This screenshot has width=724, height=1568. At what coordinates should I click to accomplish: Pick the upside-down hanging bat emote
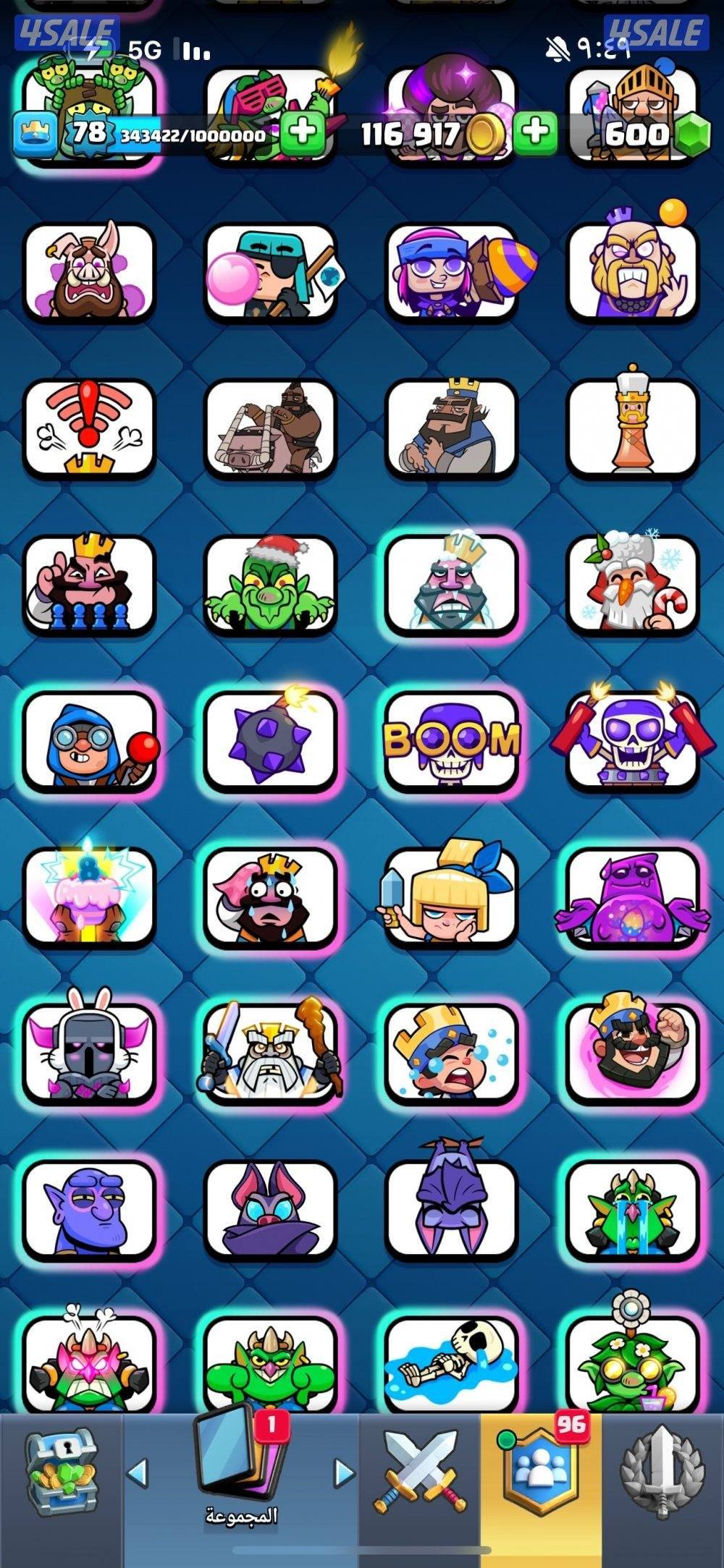click(x=452, y=1210)
